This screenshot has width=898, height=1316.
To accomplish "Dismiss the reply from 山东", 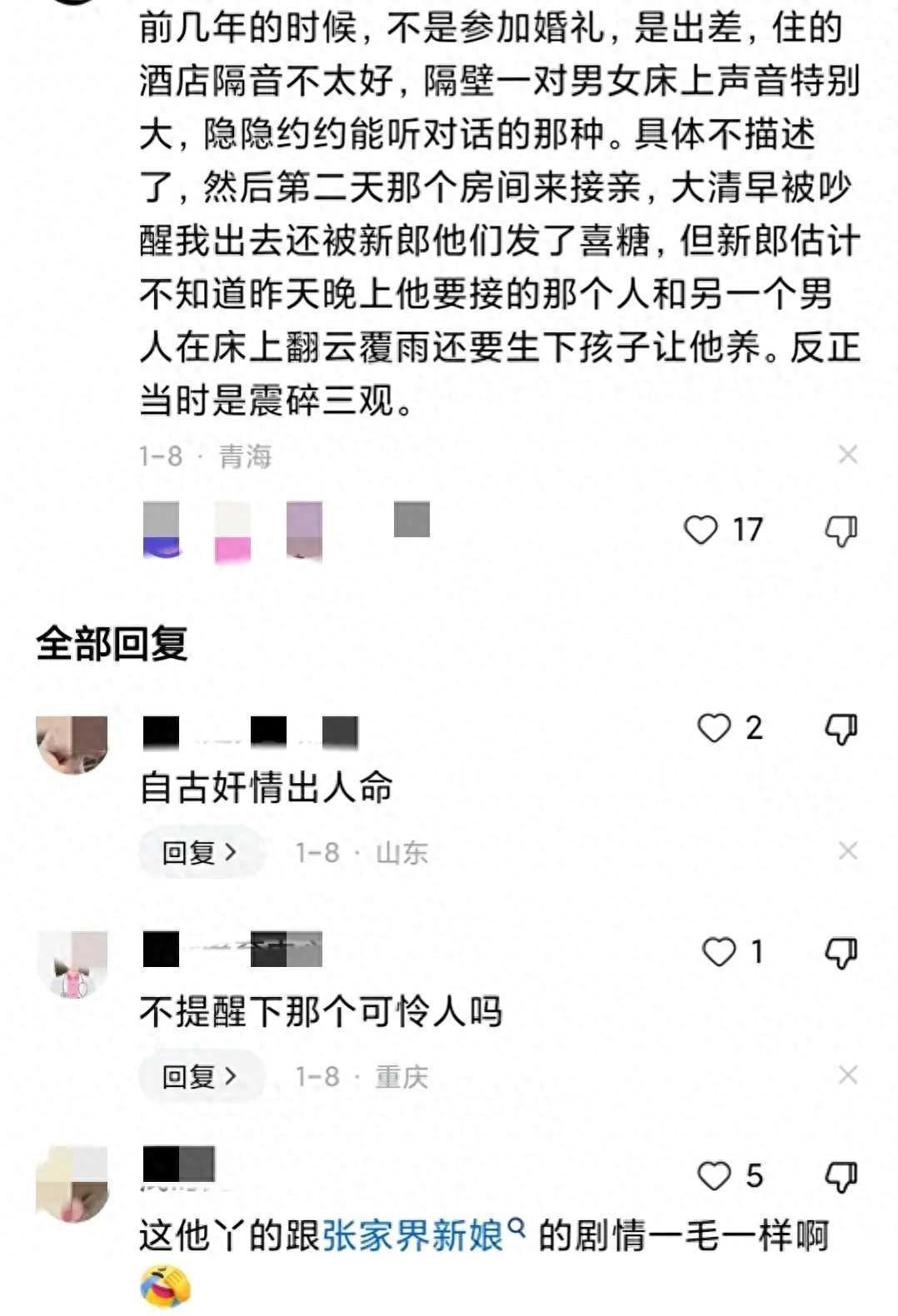I will coord(847,851).
